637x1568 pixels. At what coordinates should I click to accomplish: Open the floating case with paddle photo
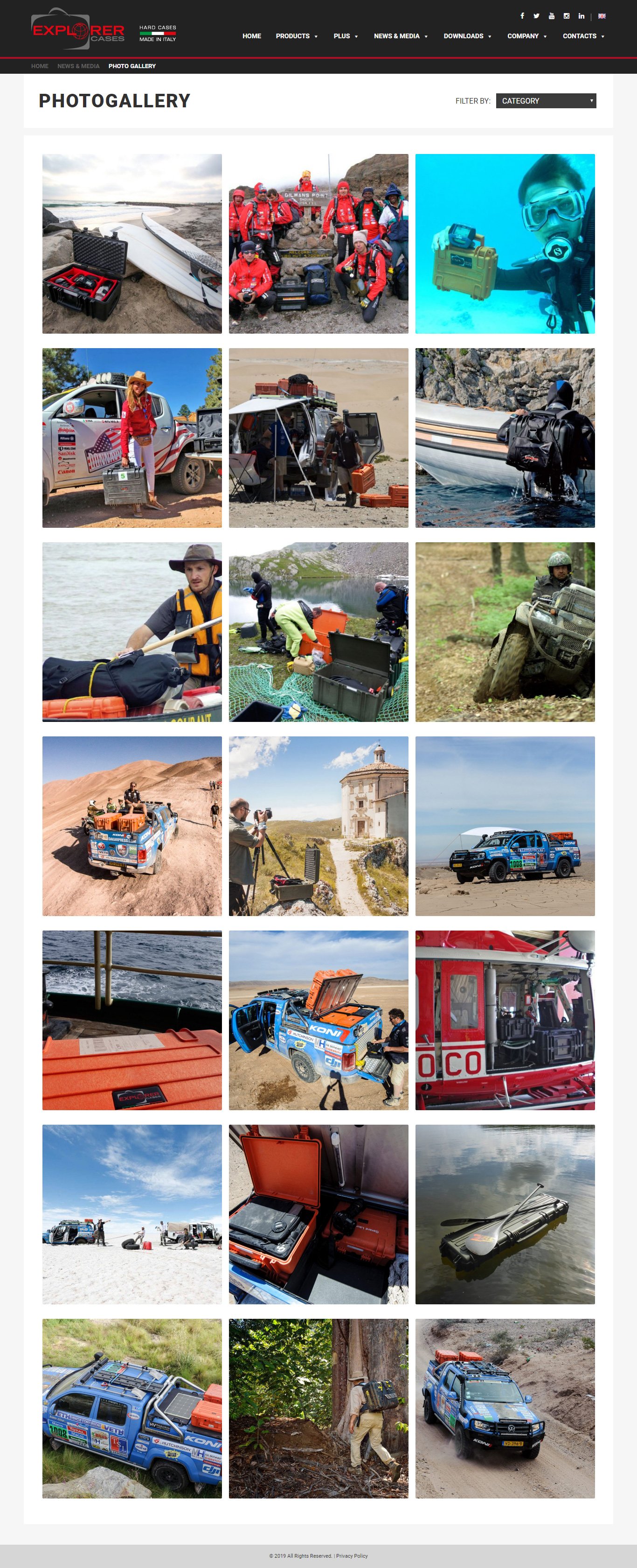pyautogui.click(x=505, y=1214)
